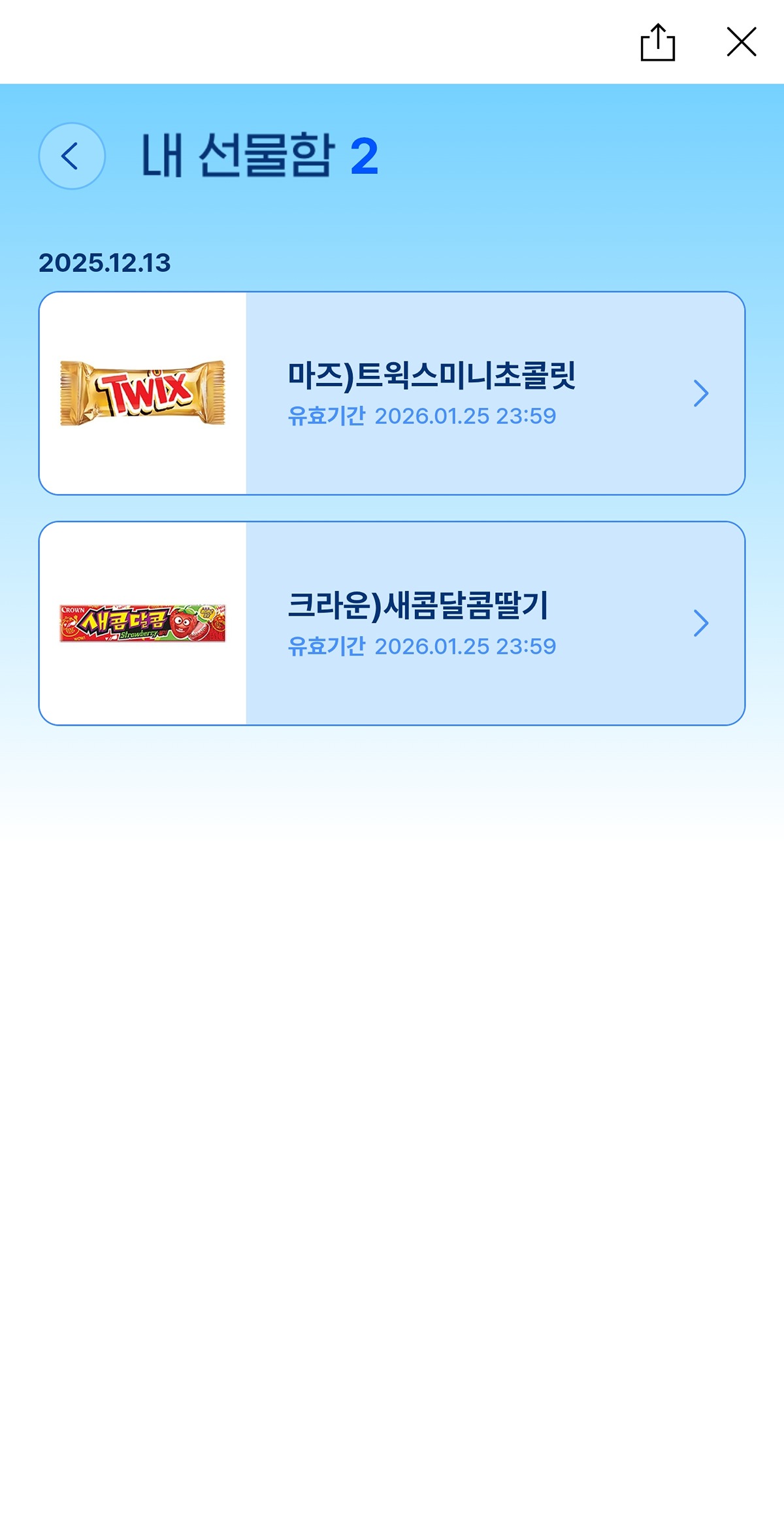Close this page with the X

pyautogui.click(x=742, y=42)
